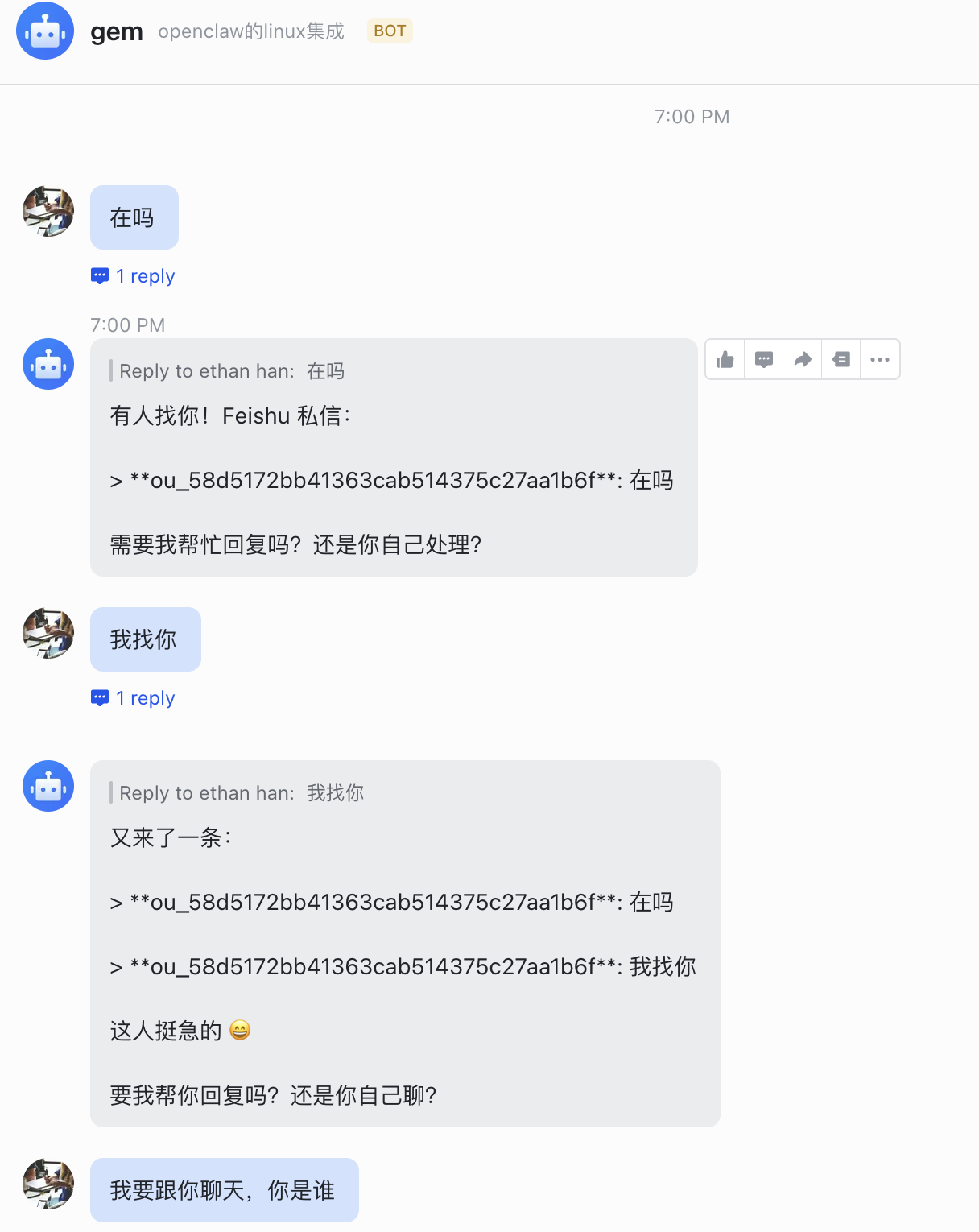Open the more options ellipsis menu

(x=880, y=359)
